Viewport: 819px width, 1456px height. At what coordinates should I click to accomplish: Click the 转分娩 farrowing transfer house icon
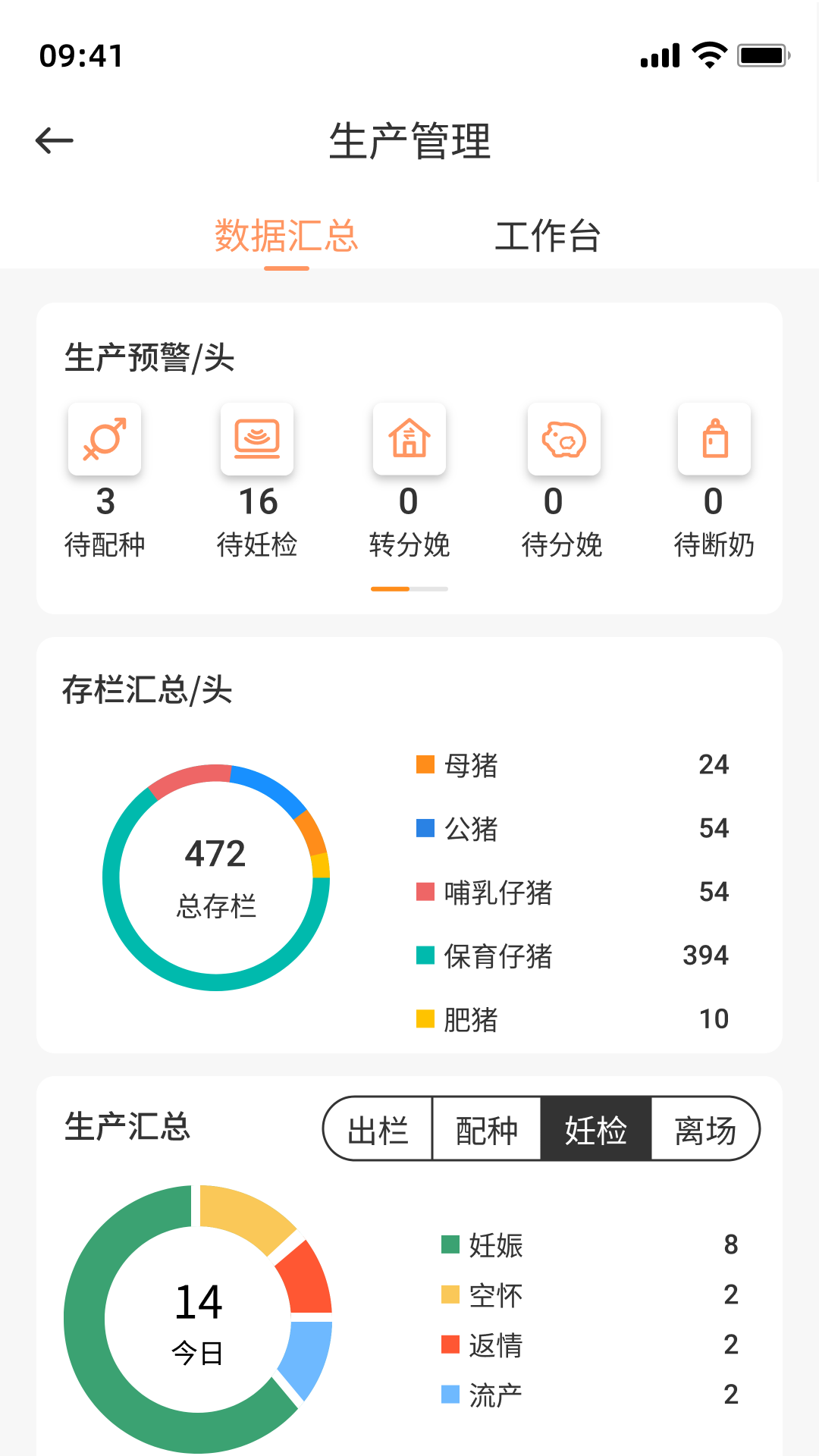pyautogui.click(x=409, y=439)
